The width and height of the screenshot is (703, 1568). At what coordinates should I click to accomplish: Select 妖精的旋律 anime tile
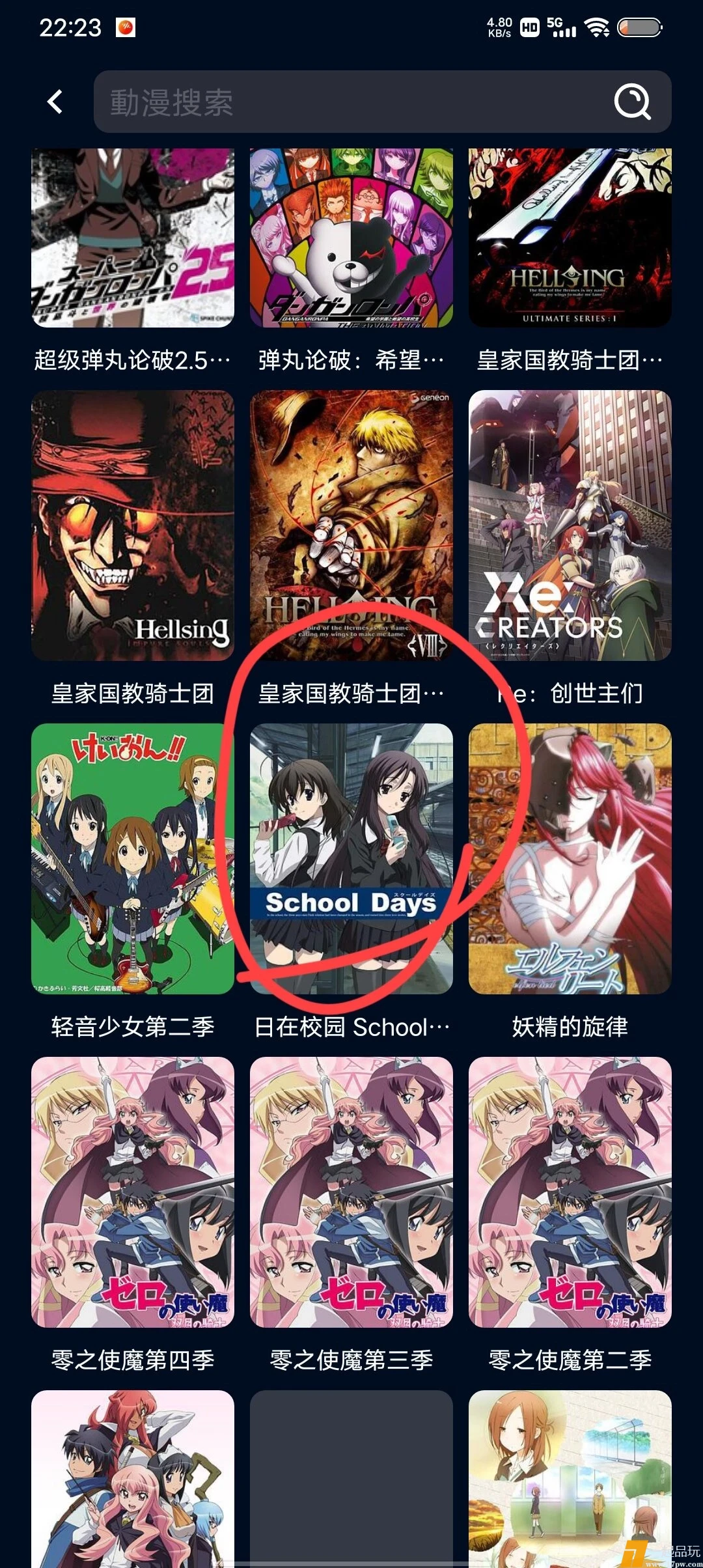click(570, 858)
